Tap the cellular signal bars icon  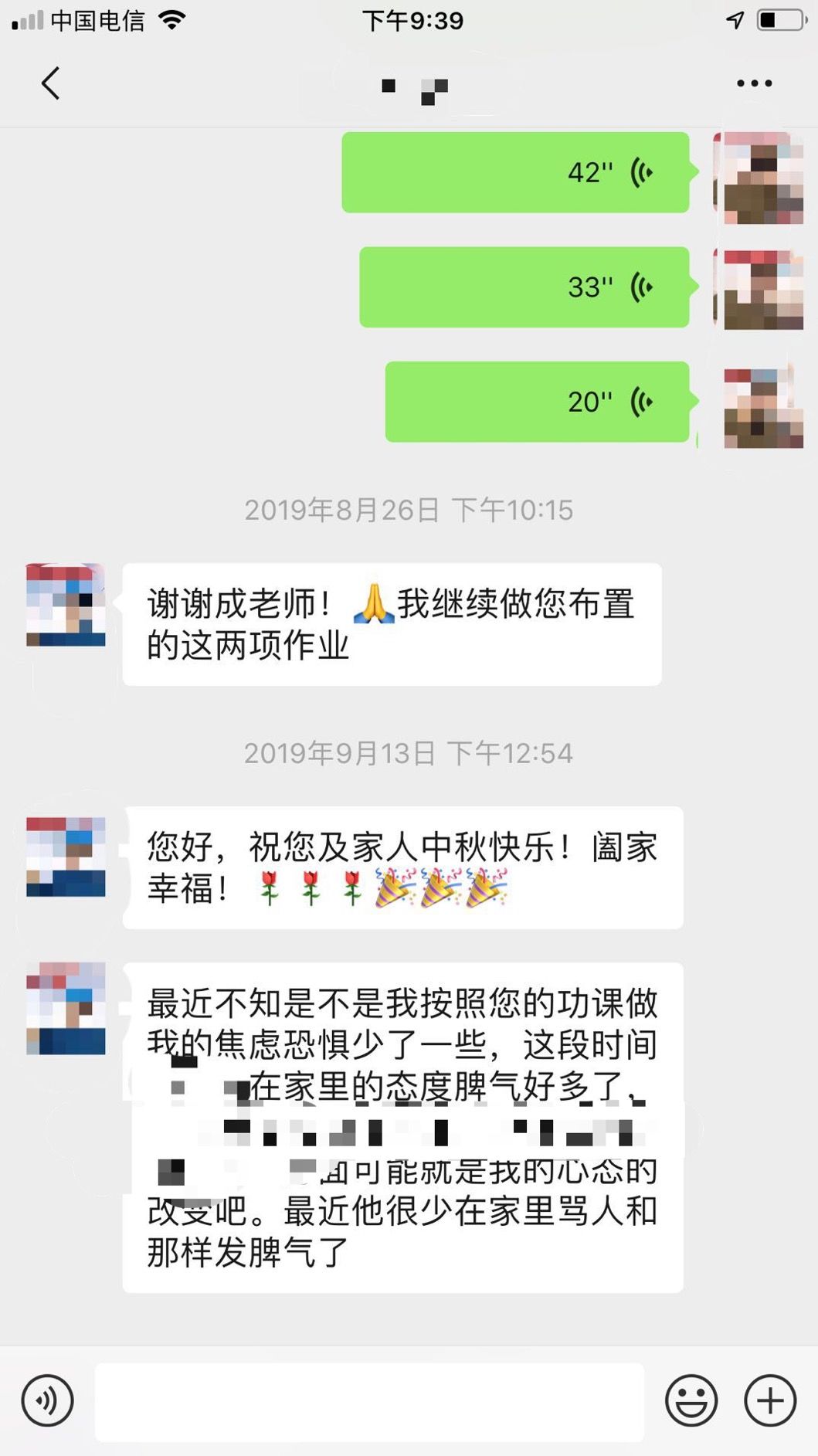pos(27,20)
